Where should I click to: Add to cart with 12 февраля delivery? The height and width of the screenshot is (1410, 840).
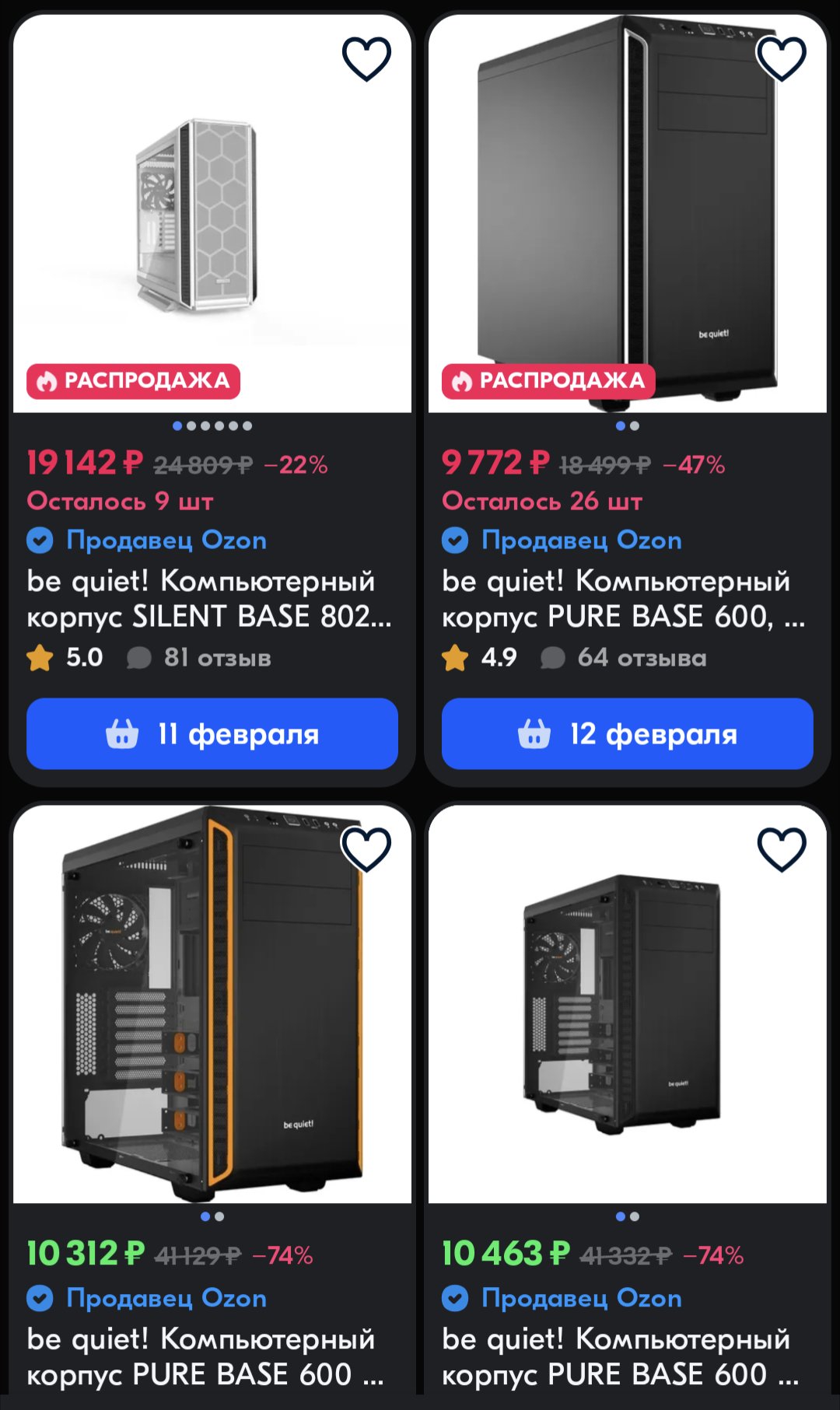pos(628,733)
